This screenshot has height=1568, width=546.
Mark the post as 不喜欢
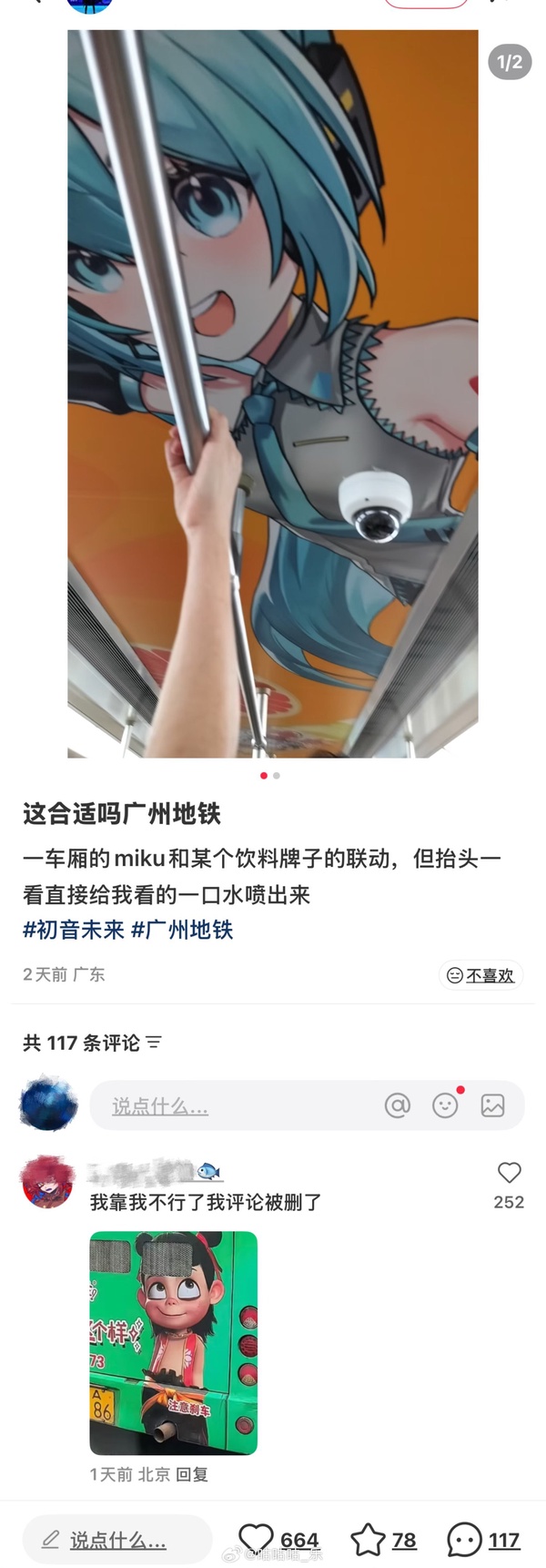[x=480, y=975]
